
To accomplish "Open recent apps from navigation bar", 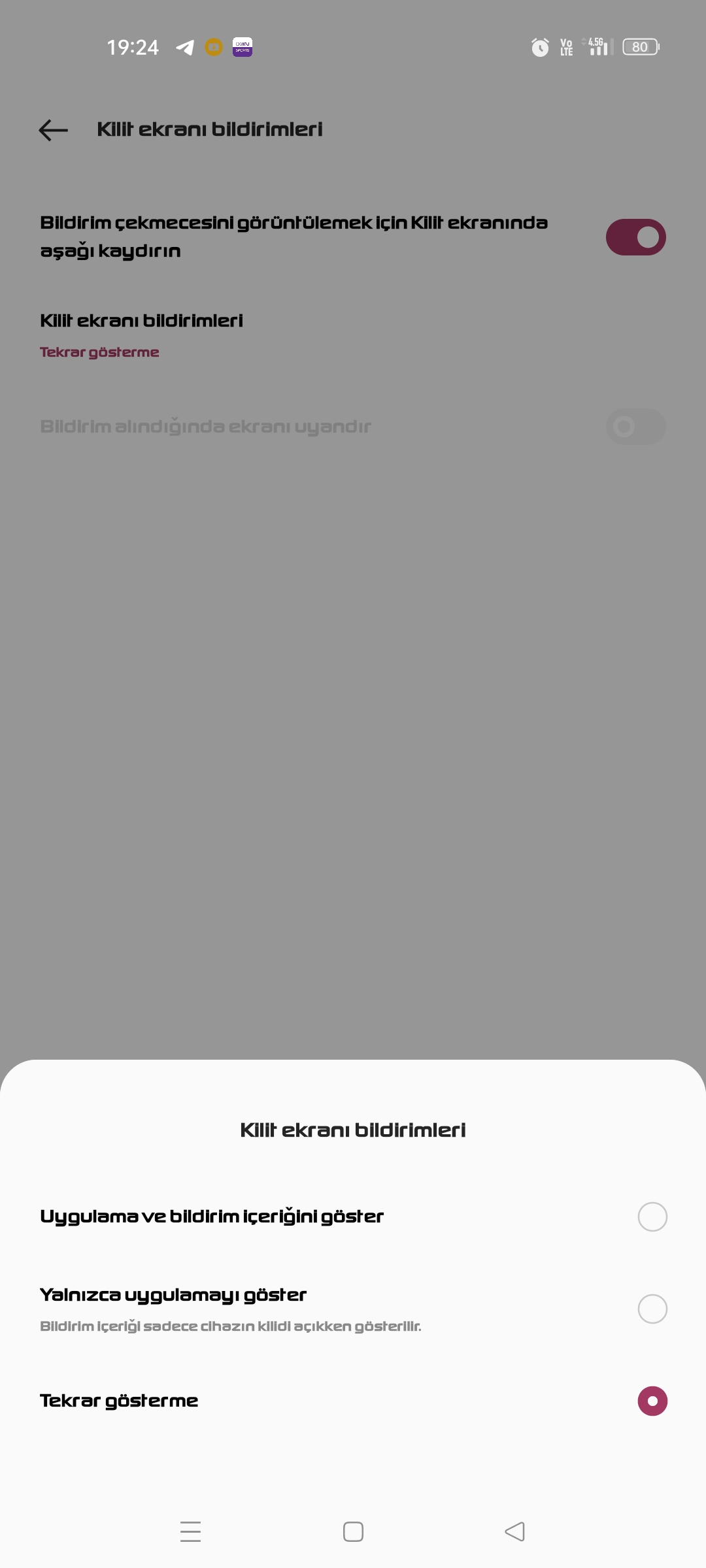I will [190, 1531].
